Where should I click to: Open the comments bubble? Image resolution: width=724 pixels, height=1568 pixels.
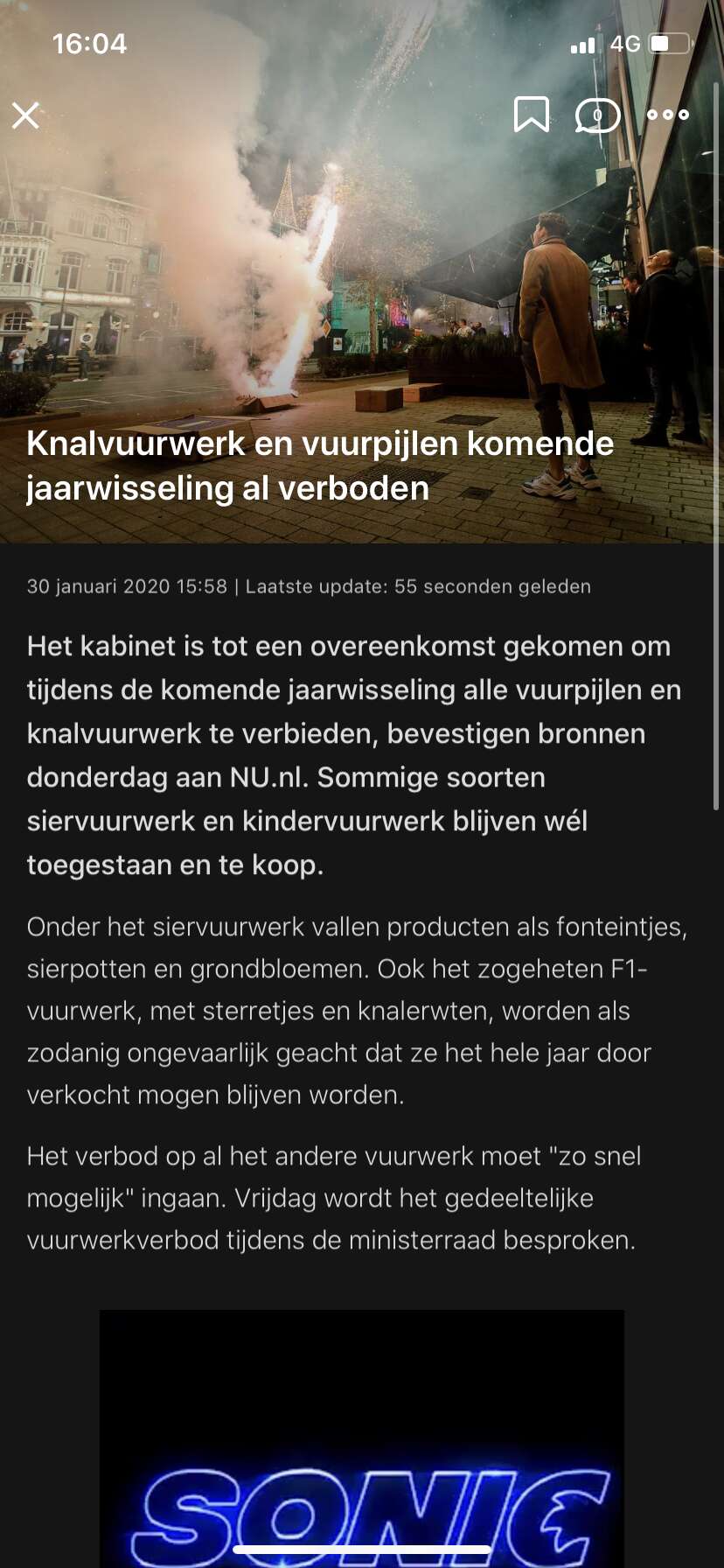pyautogui.click(x=597, y=115)
